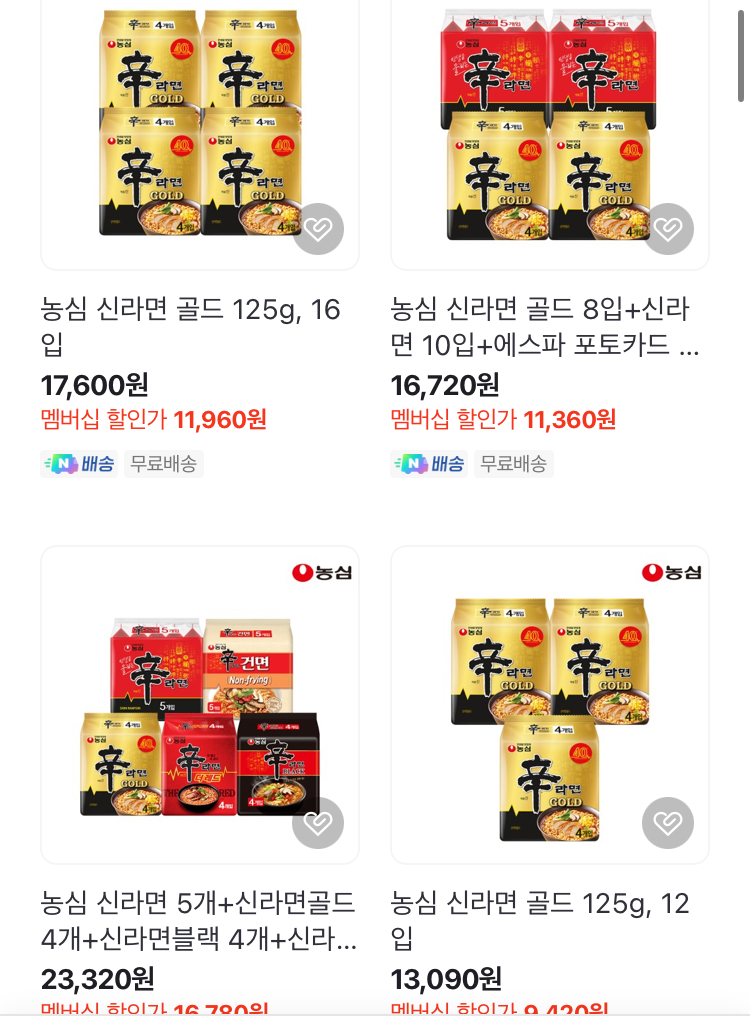Open the 신라면 5개+신라면골드 4개+신라면블랙 title
Image resolution: width=750 pixels, height=1021 pixels.
click(x=198, y=921)
